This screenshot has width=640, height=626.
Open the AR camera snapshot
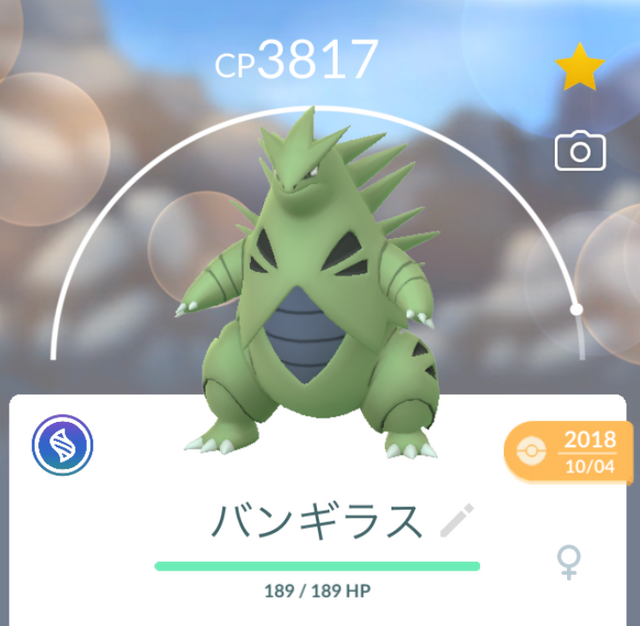pyautogui.click(x=580, y=152)
